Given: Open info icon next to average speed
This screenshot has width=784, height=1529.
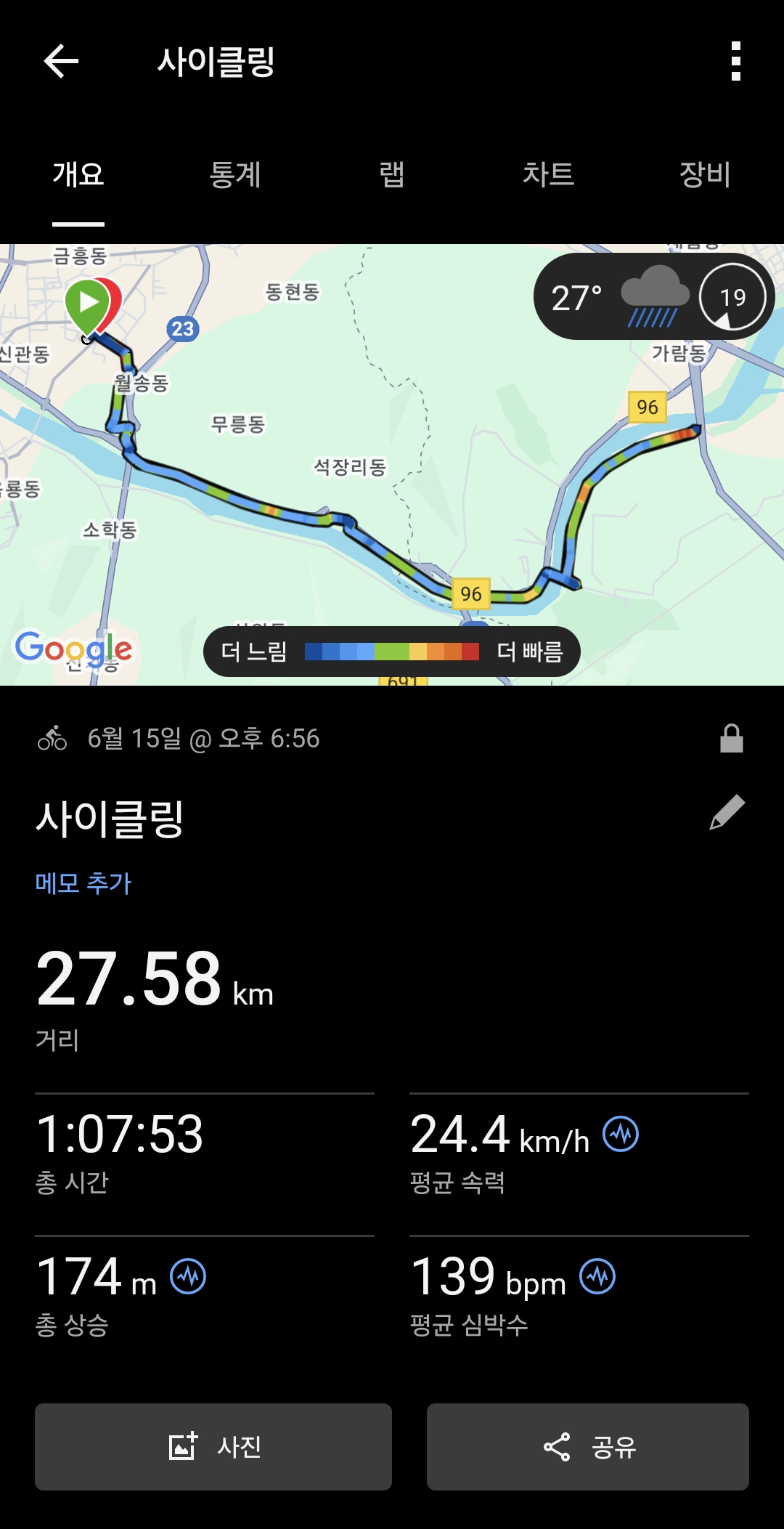Looking at the screenshot, I should point(621,1134).
